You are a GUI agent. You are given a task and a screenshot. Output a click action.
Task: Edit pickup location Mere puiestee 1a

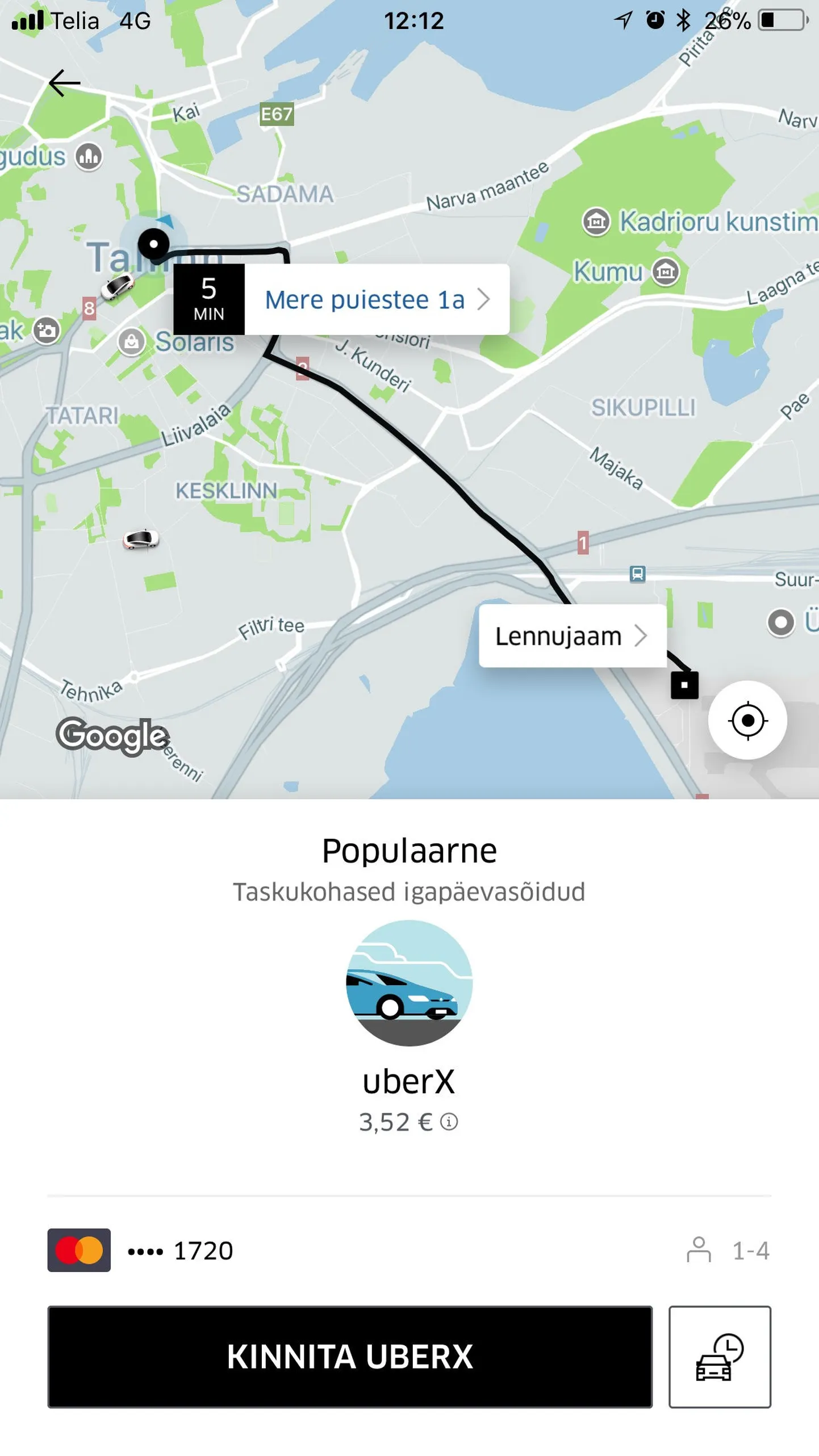pyautogui.click(x=376, y=299)
